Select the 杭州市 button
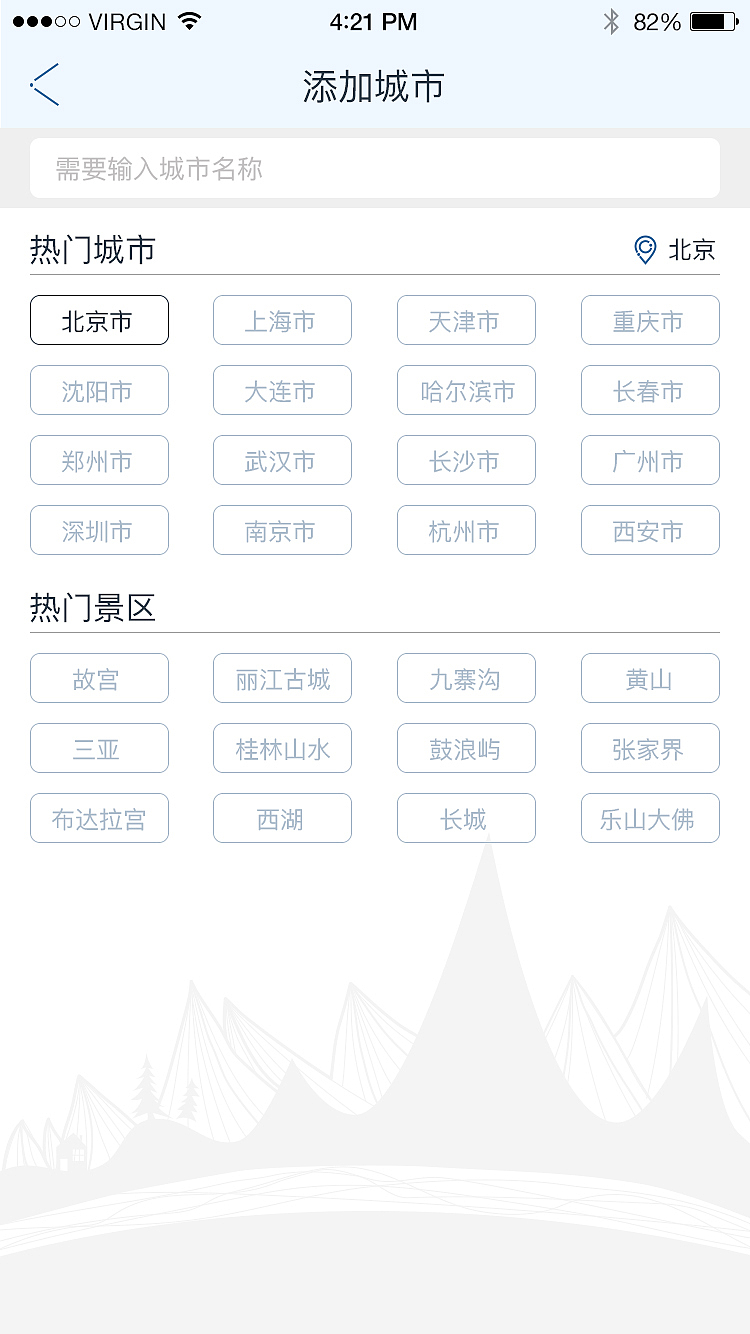The height and width of the screenshot is (1334, 750). coord(466,530)
